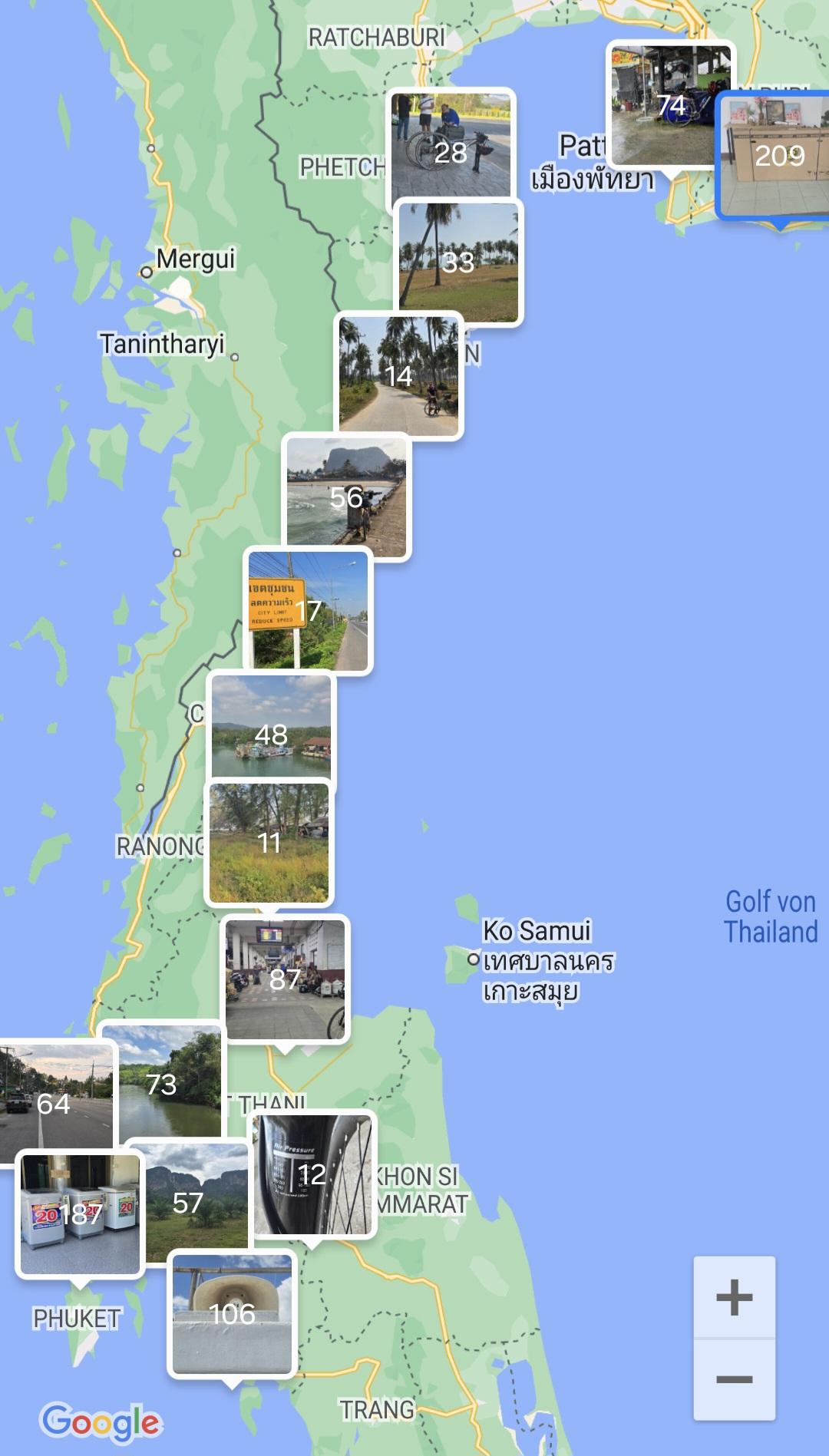The height and width of the screenshot is (1456, 829).
Task: Open the river cluster labeled 73
Action: [x=161, y=1082]
